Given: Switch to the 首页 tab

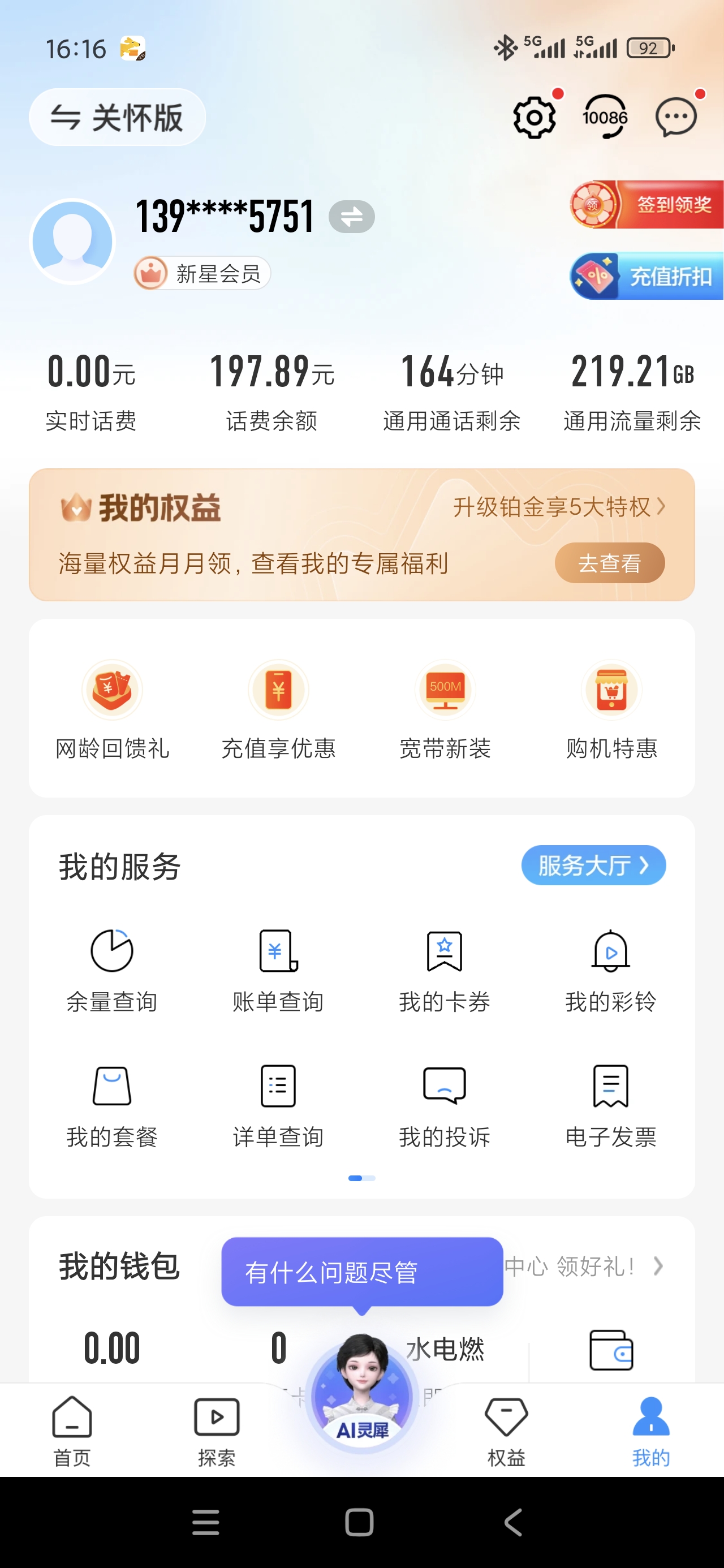Looking at the screenshot, I should pos(72,1431).
